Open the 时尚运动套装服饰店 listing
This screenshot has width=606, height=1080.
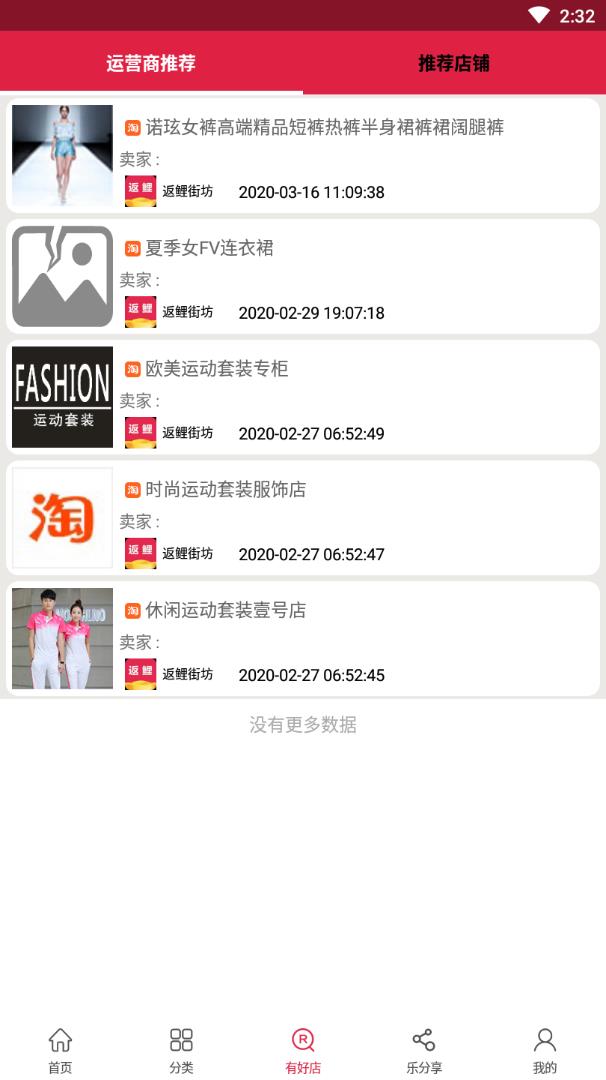(x=303, y=518)
